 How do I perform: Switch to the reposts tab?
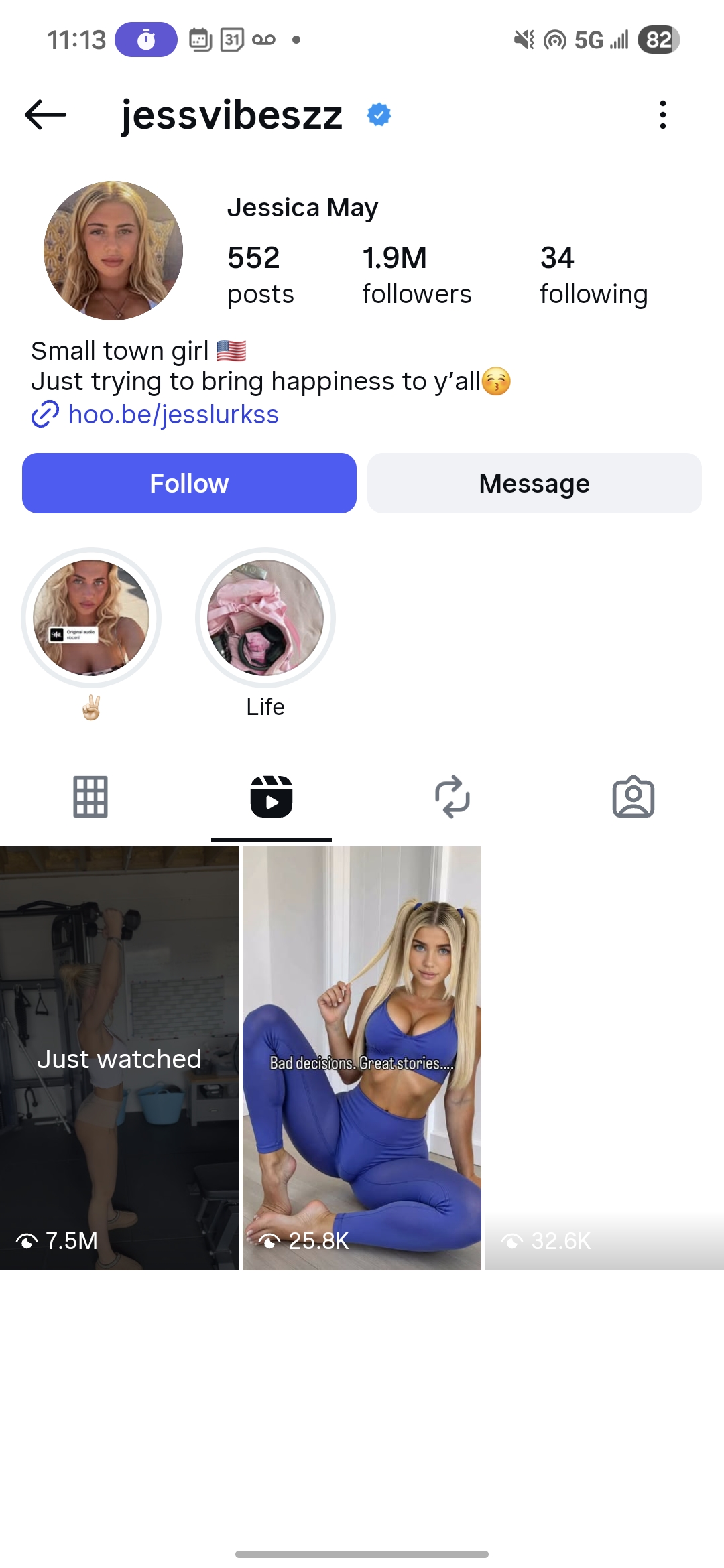point(452,797)
